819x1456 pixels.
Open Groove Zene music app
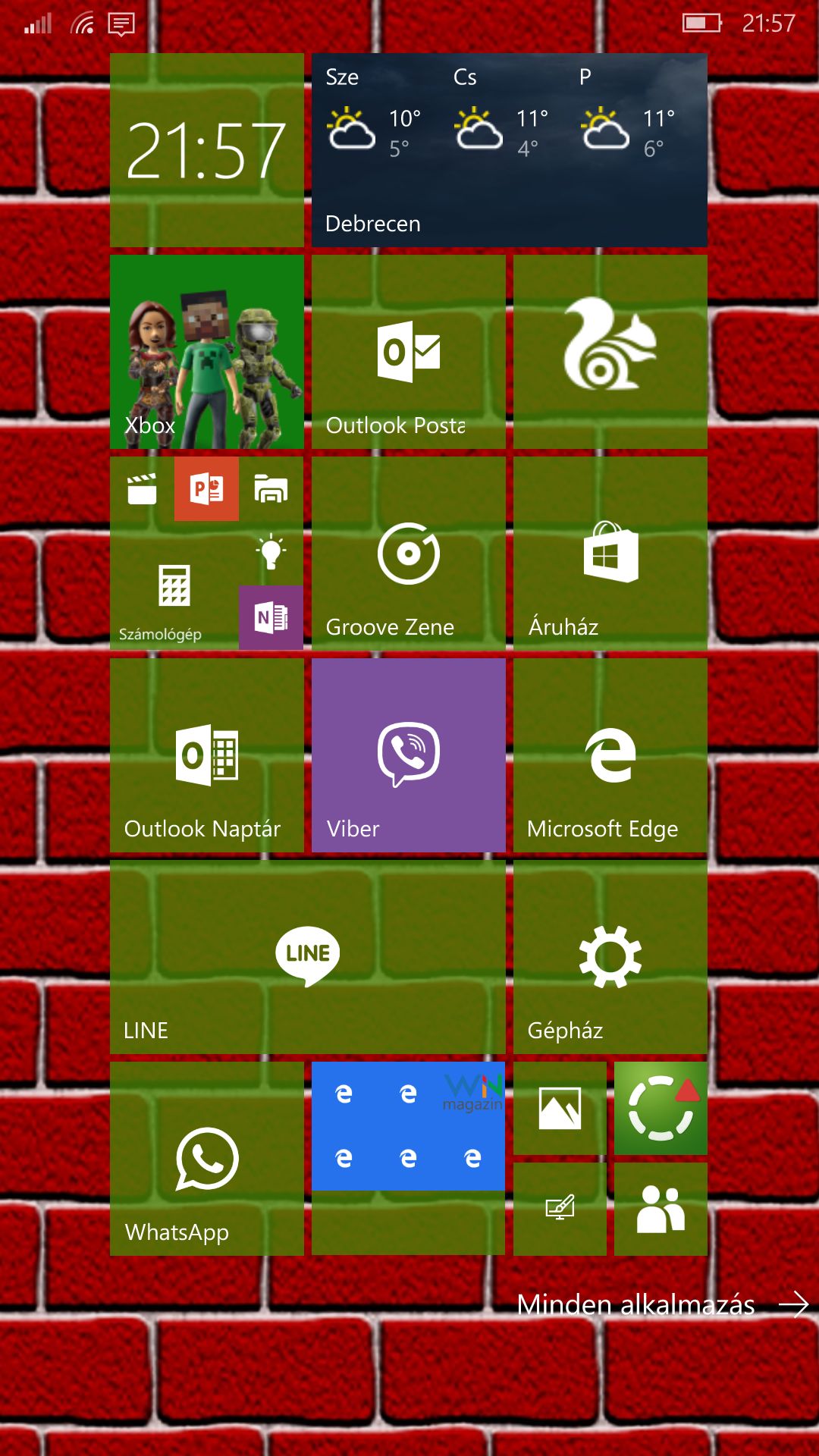pos(409,554)
